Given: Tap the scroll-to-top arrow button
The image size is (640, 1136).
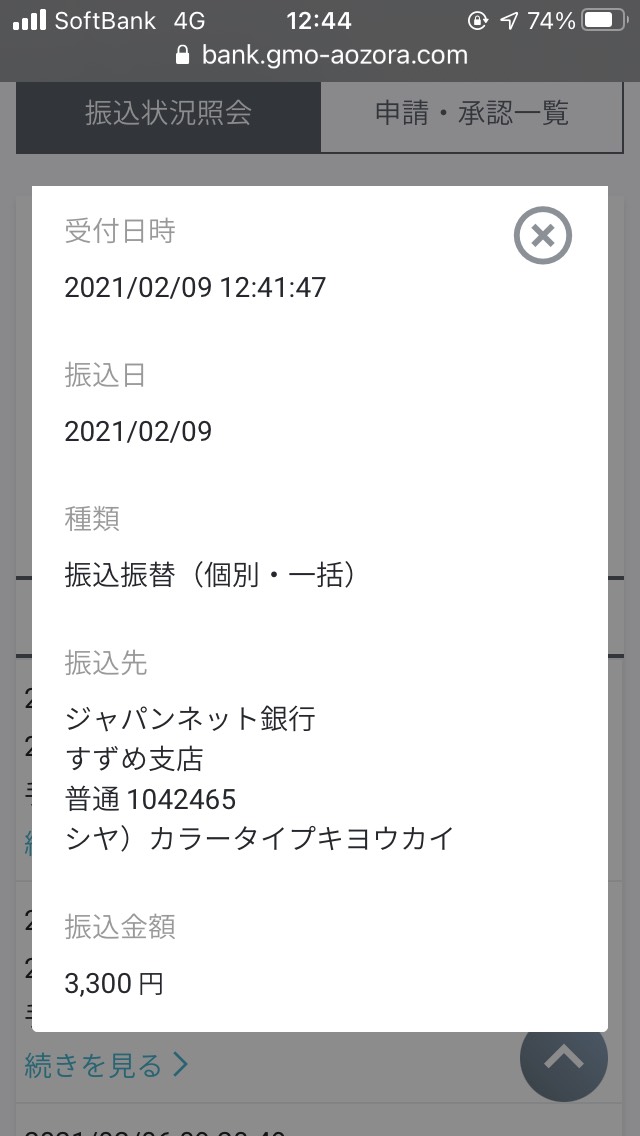Looking at the screenshot, I should 564,1058.
